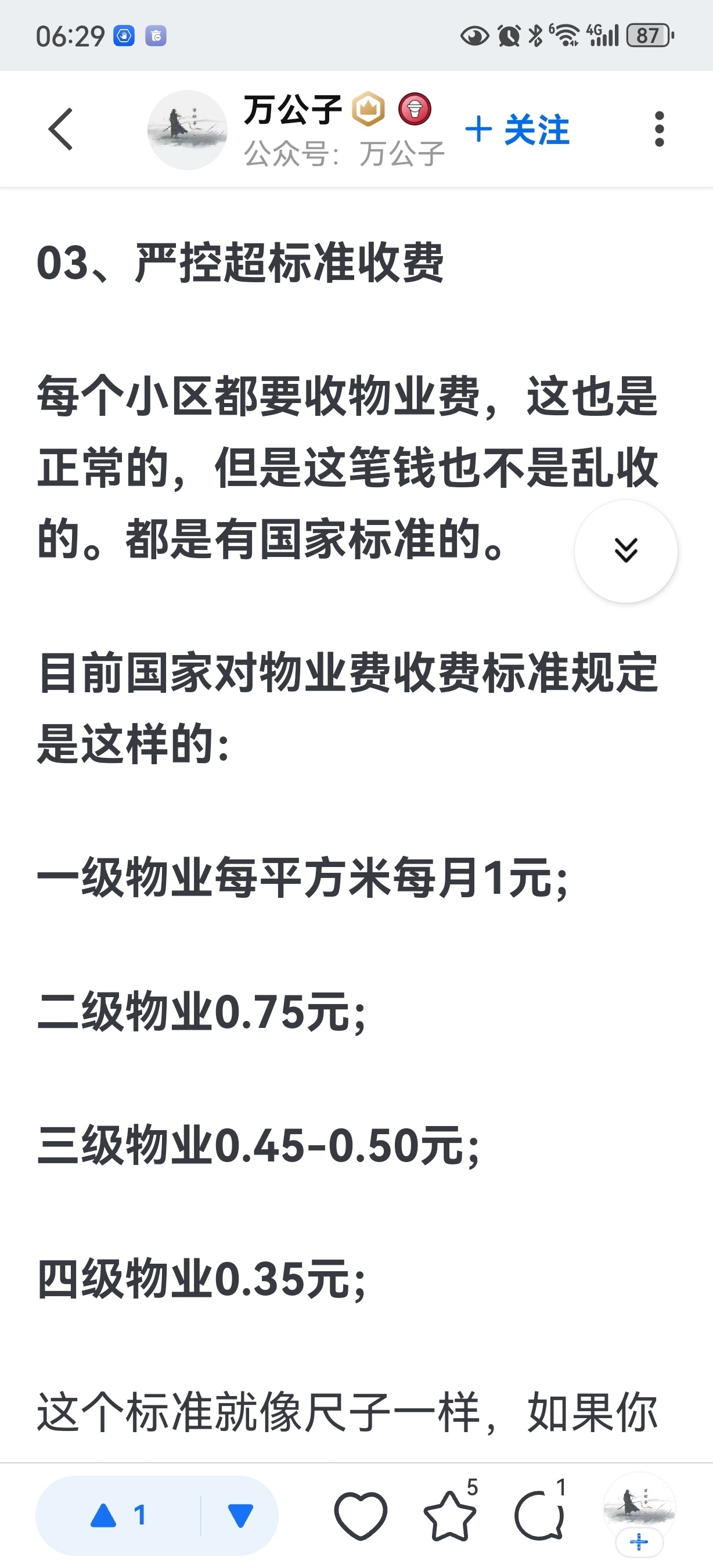Open 万公子's profile avatar
Screen dimensions: 713x1568
(188, 130)
